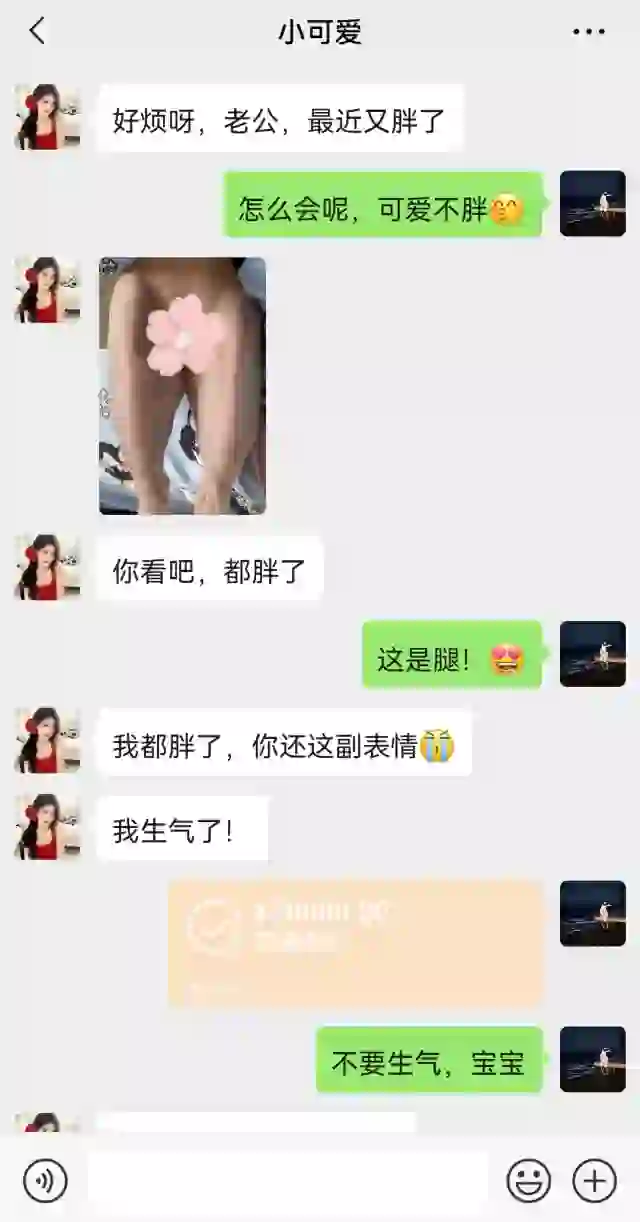
Task: Open my avatar next to 不要生气,宝宝
Action: coord(592,1059)
